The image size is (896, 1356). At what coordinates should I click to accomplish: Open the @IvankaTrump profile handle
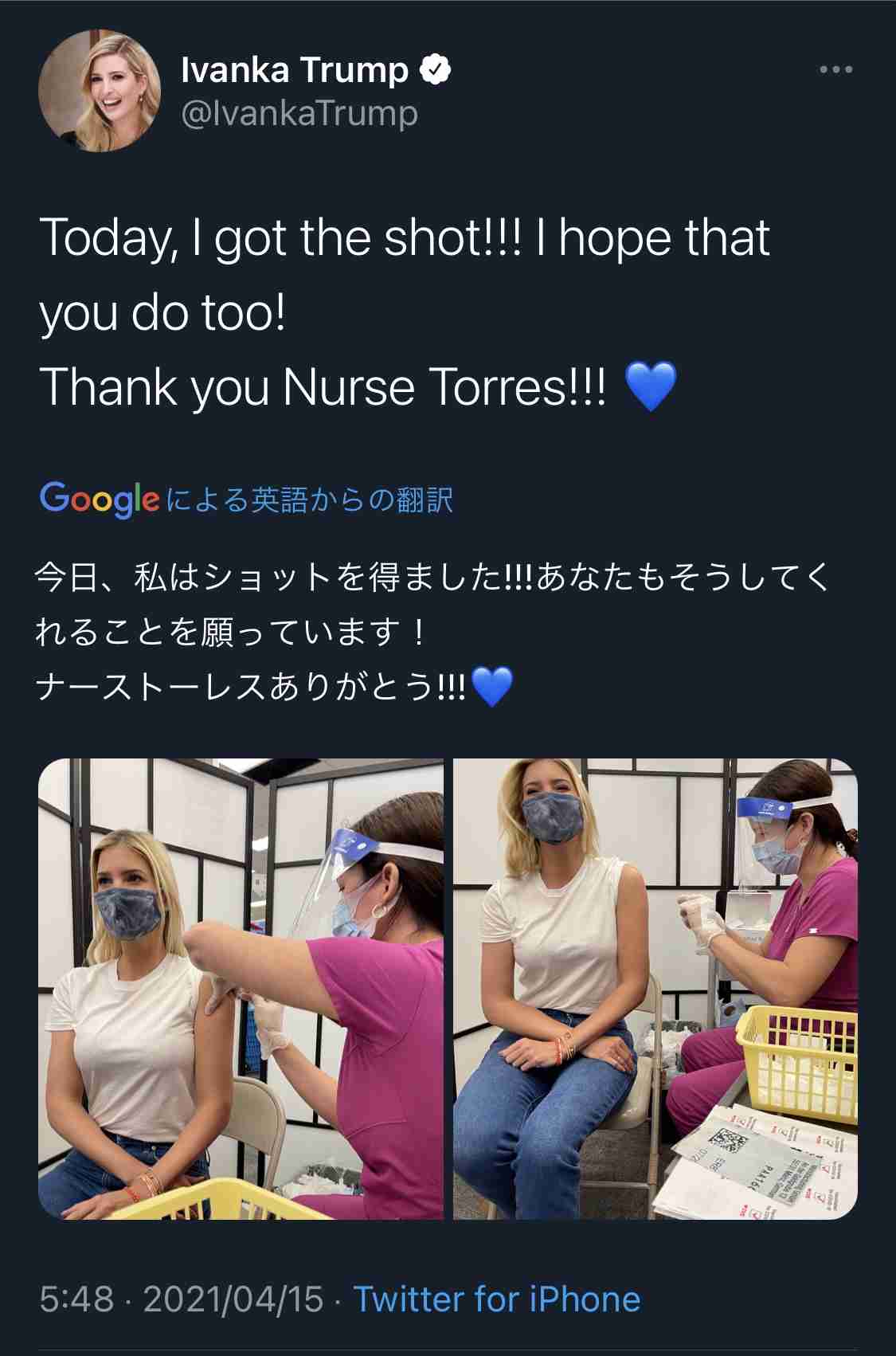[299, 113]
